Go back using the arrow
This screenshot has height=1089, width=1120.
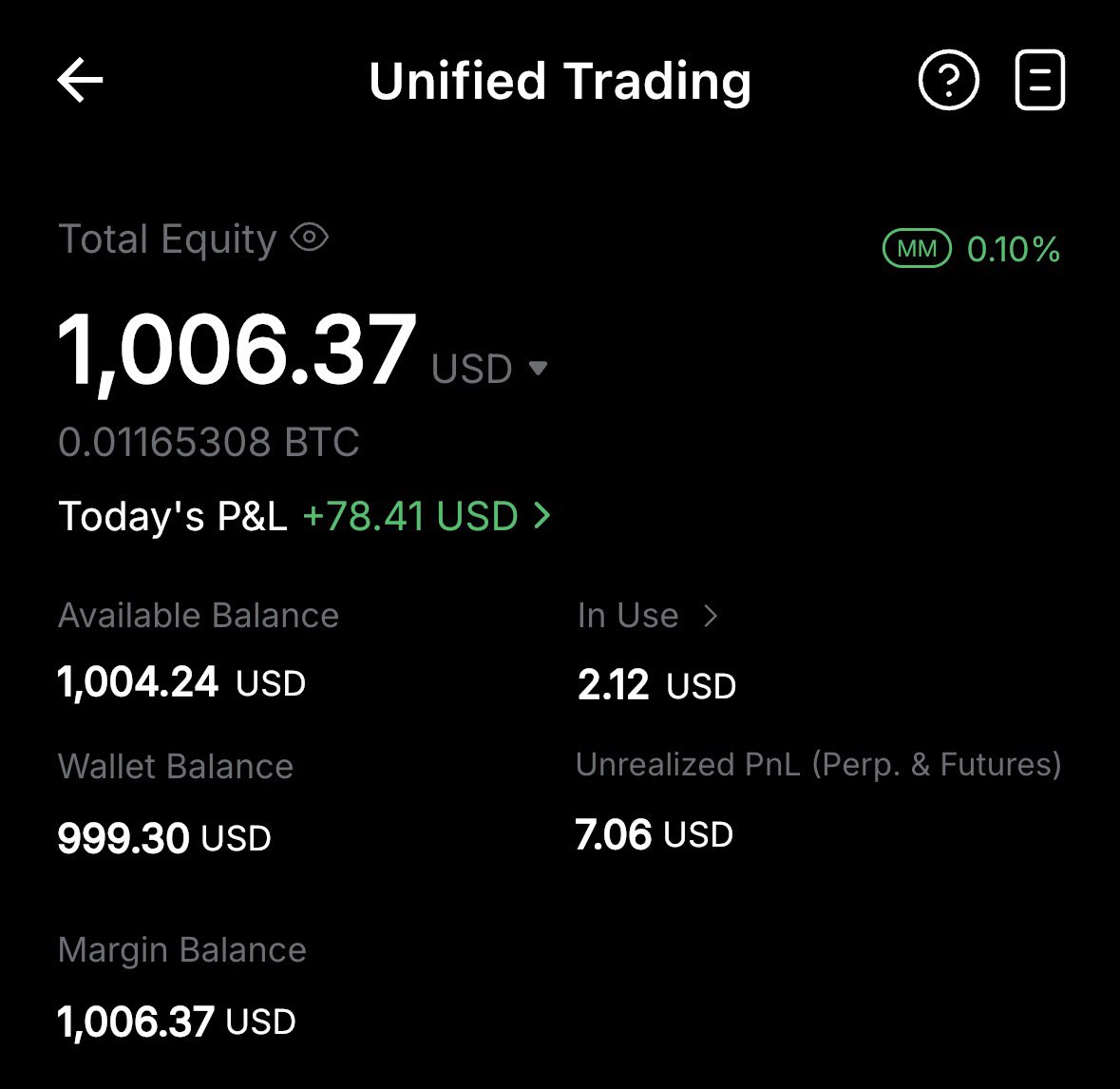pos(80,81)
